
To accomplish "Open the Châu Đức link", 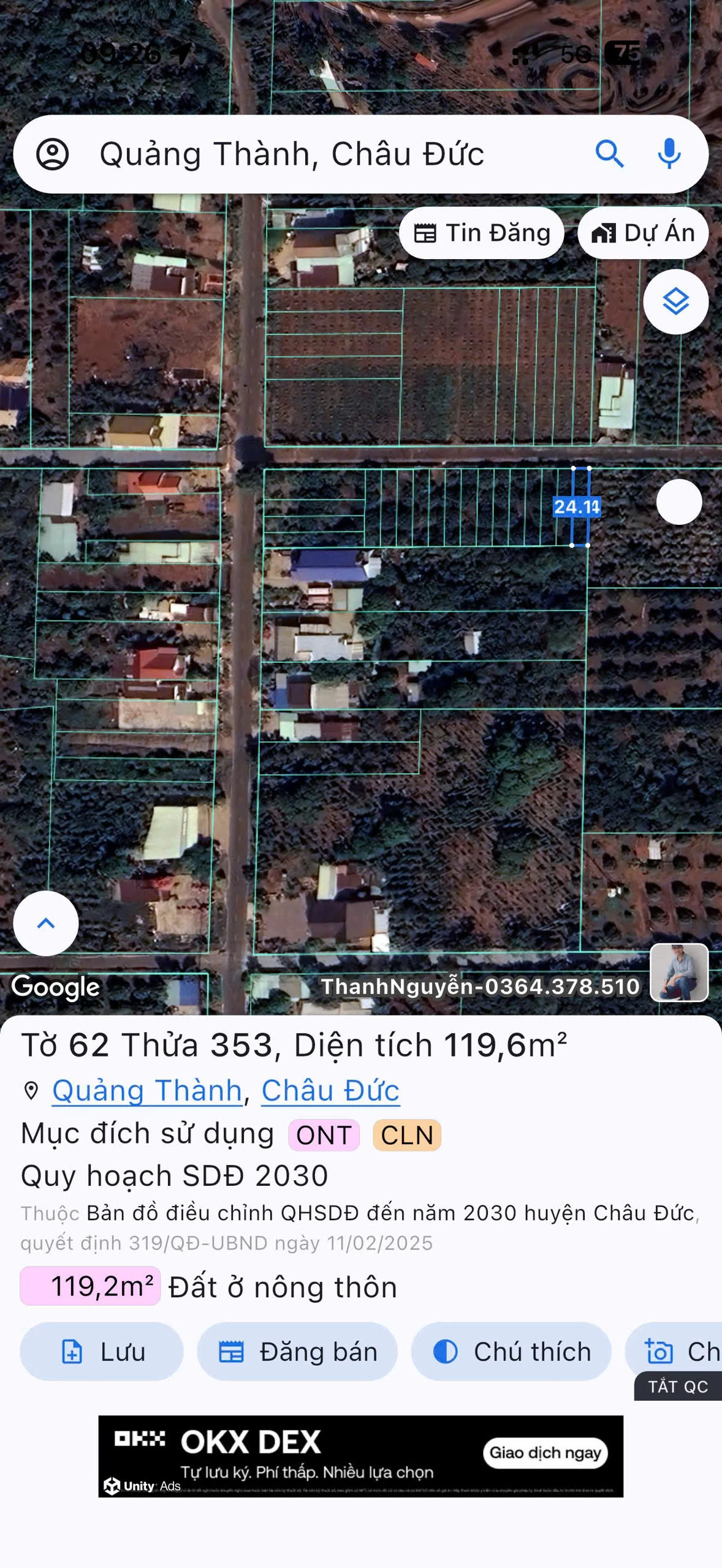I will tap(330, 1091).
